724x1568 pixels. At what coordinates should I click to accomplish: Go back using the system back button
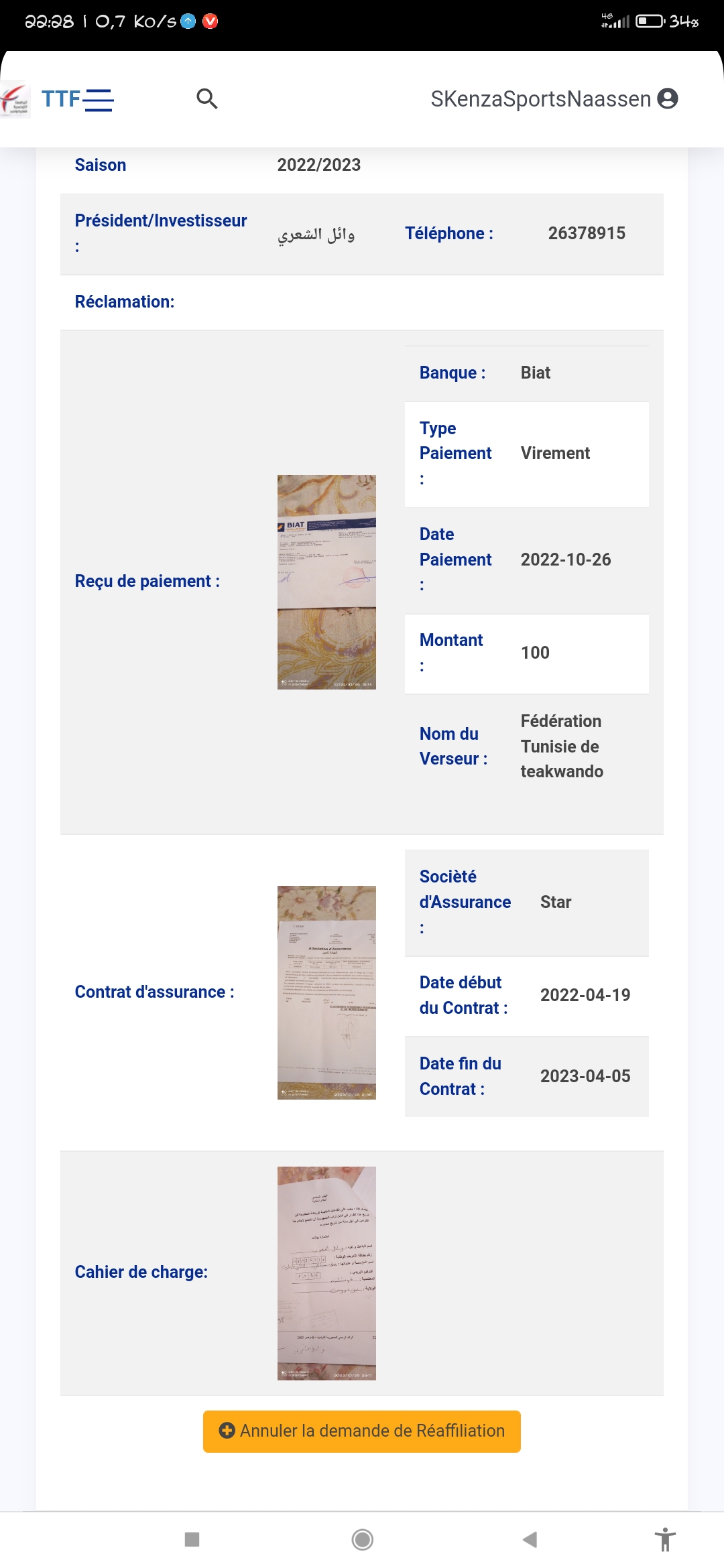tap(530, 1539)
